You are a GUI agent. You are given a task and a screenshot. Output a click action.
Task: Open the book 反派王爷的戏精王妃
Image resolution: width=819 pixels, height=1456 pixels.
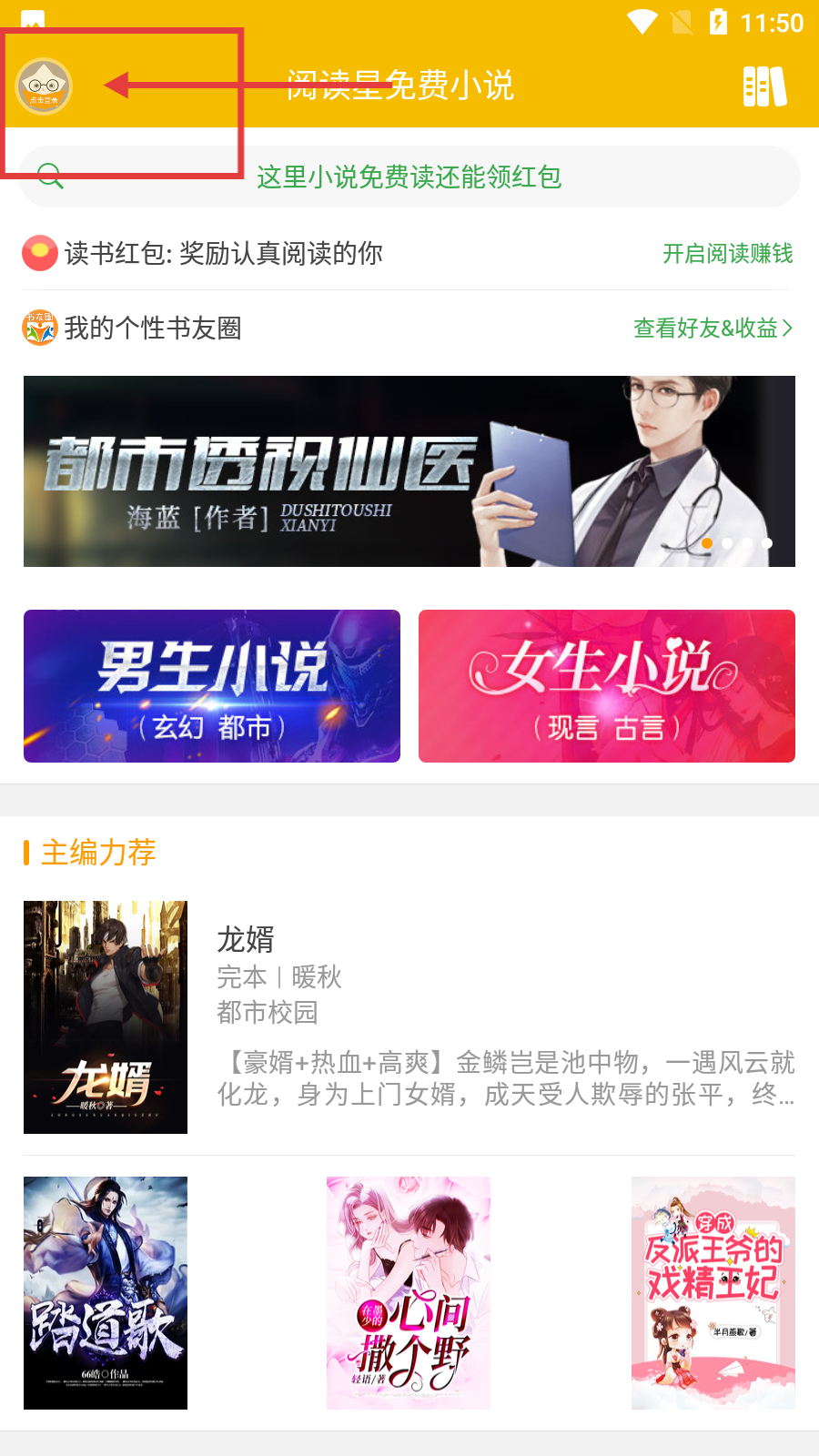[x=713, y=1292]
